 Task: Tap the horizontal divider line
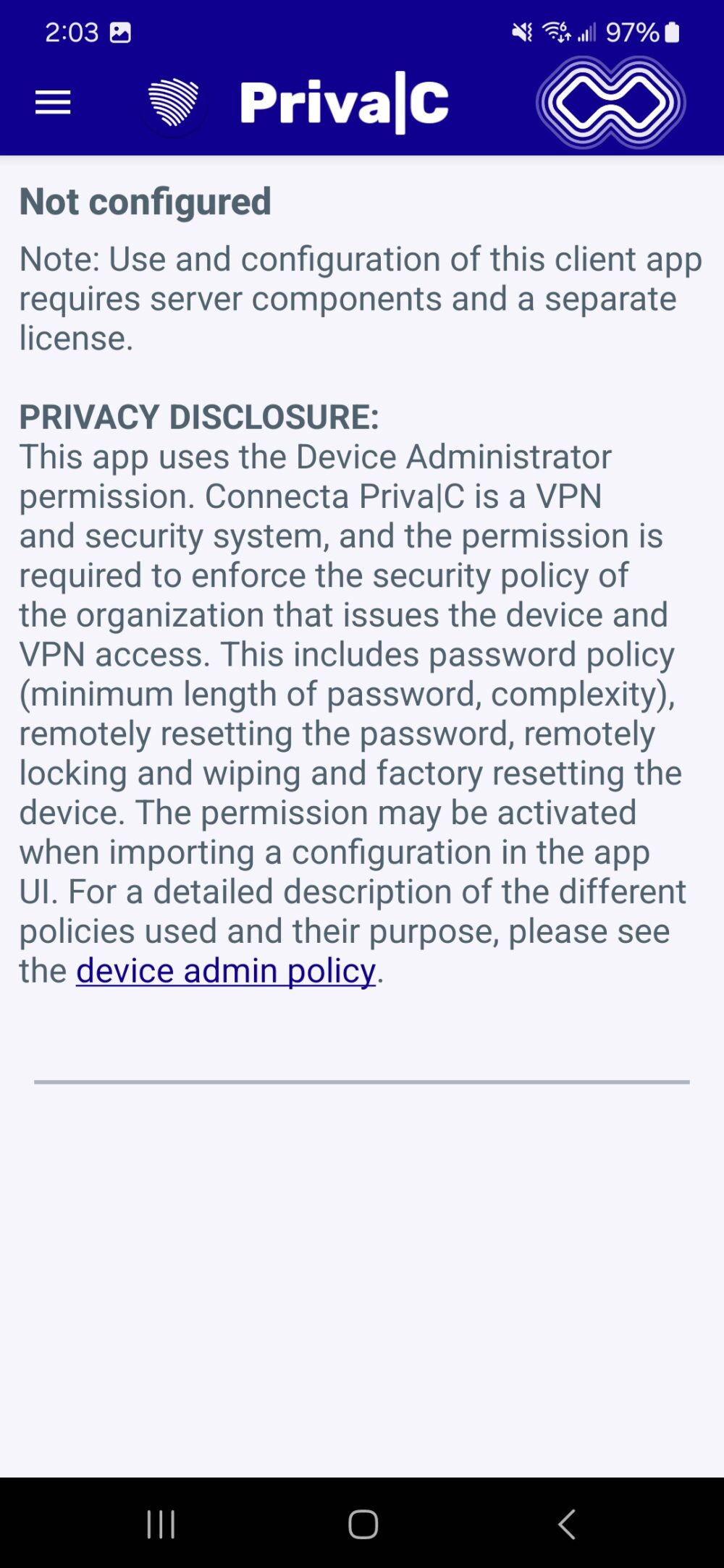pyautogui.click(x=362, y=1080)
